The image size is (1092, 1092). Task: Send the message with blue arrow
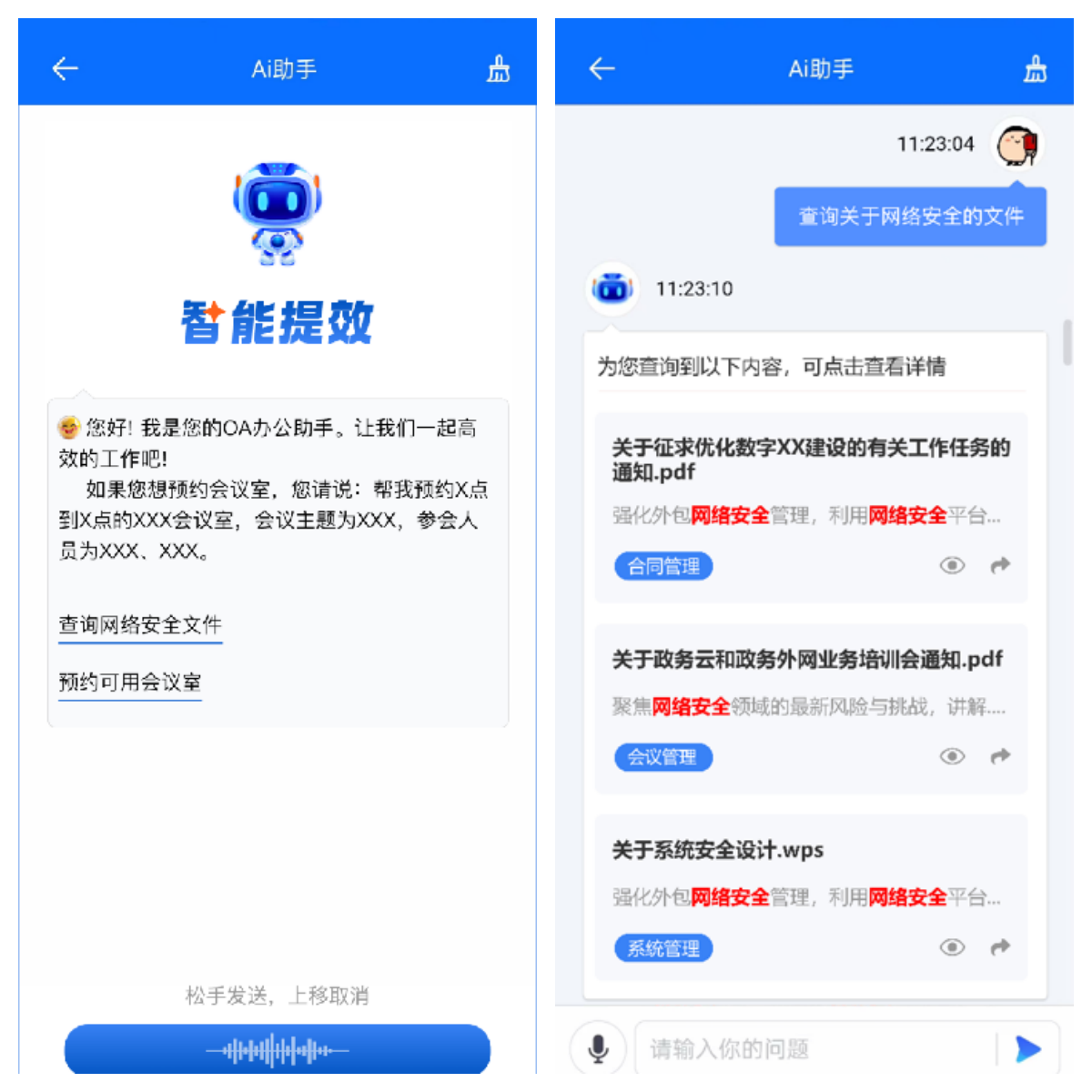[x=1028, y=1049]
